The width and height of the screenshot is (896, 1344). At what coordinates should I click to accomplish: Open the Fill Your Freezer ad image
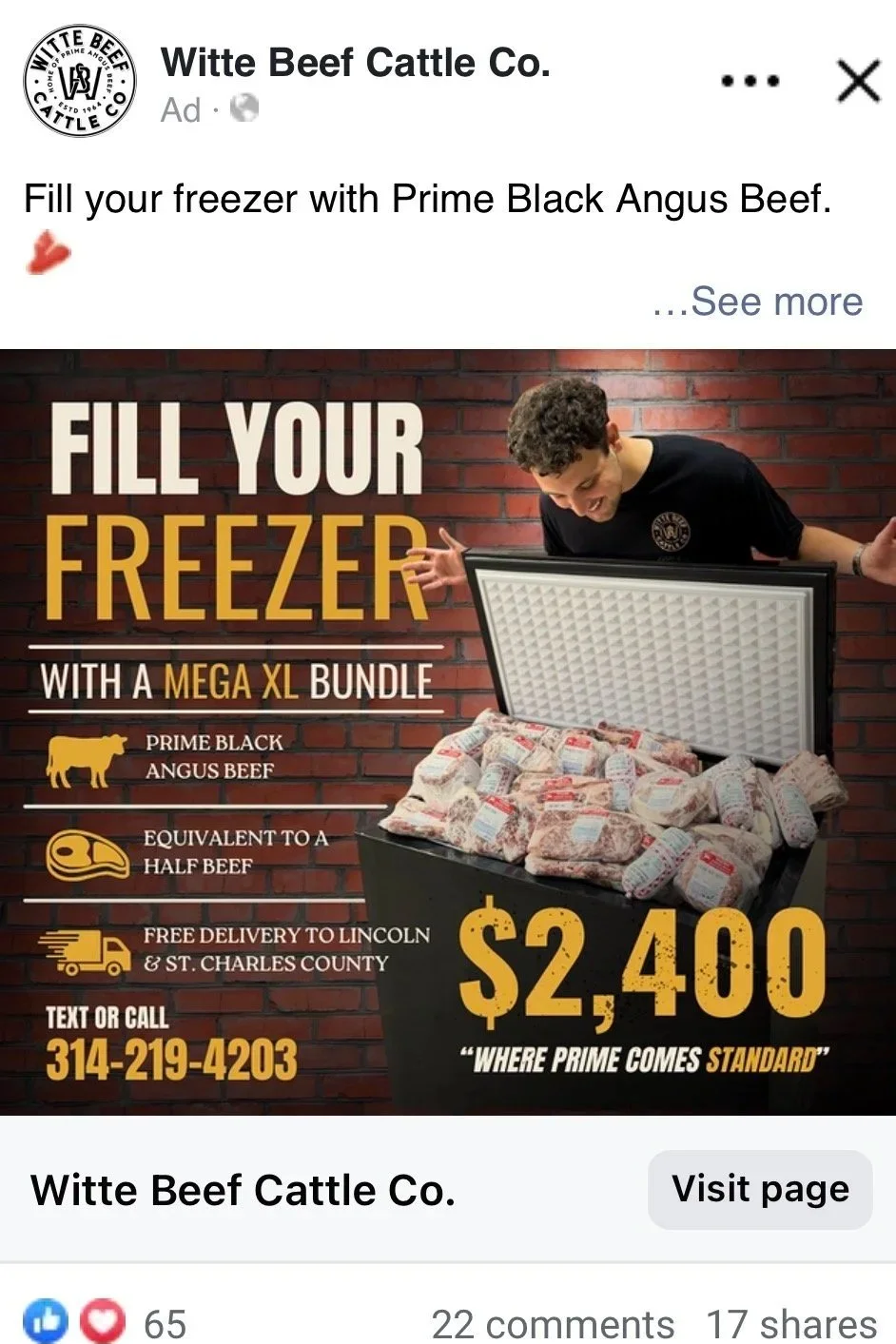[448, 731]
